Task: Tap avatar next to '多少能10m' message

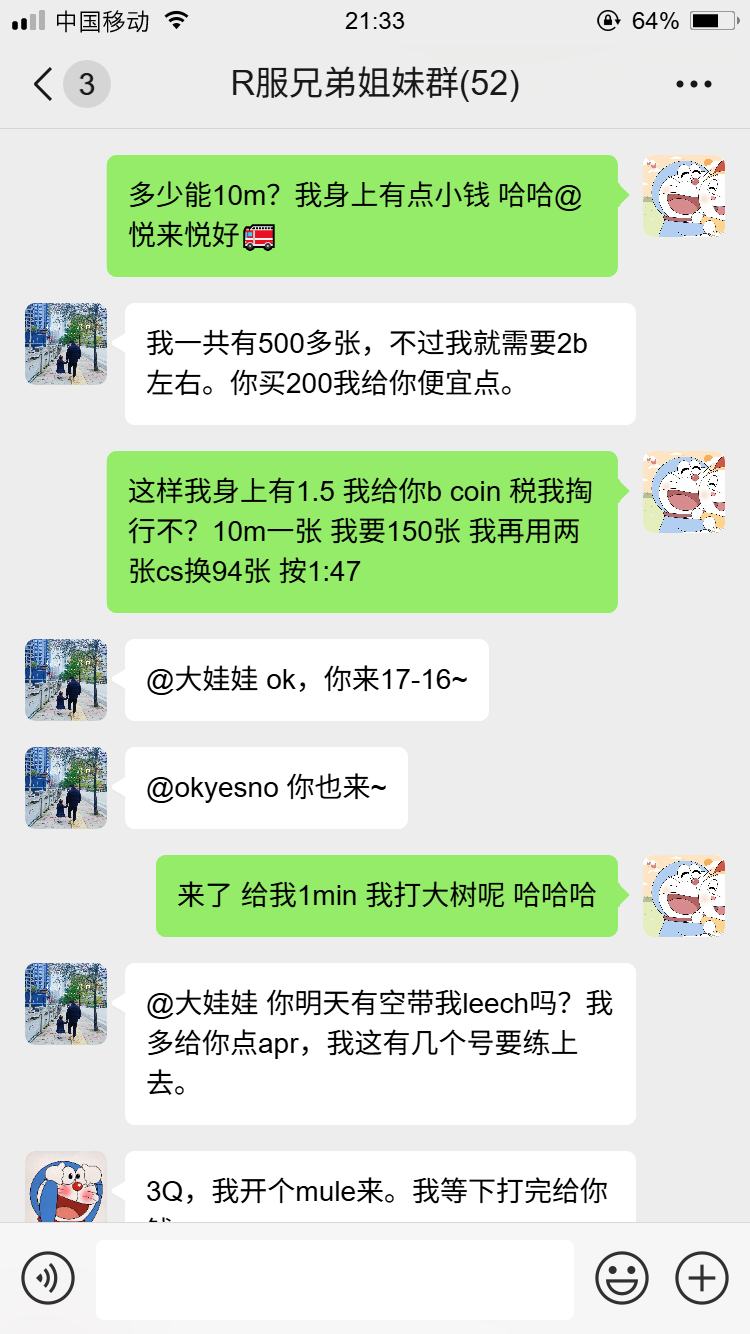Action: click(684, 196)
